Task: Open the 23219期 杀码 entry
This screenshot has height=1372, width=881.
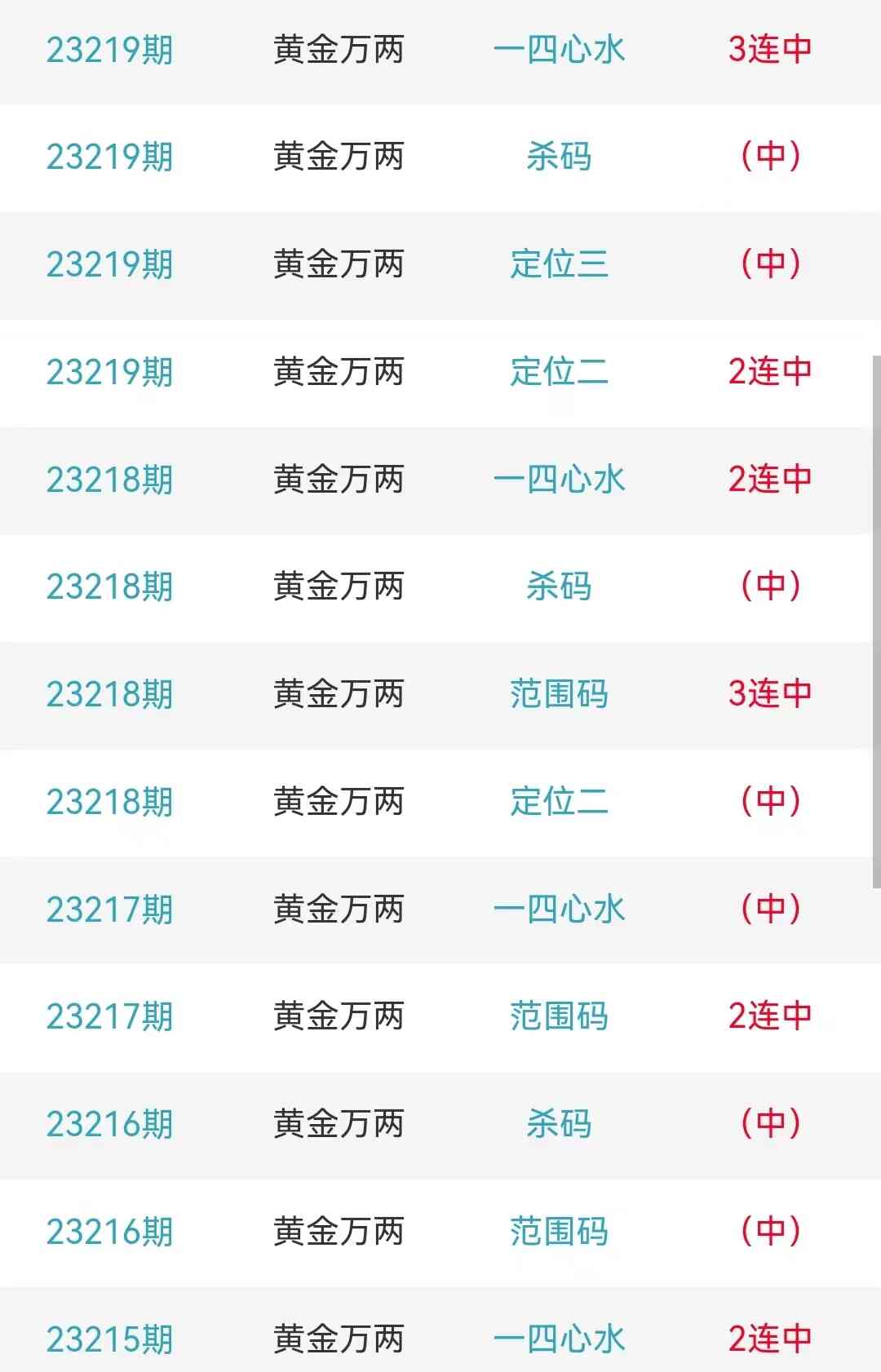Action: [559, 157]
